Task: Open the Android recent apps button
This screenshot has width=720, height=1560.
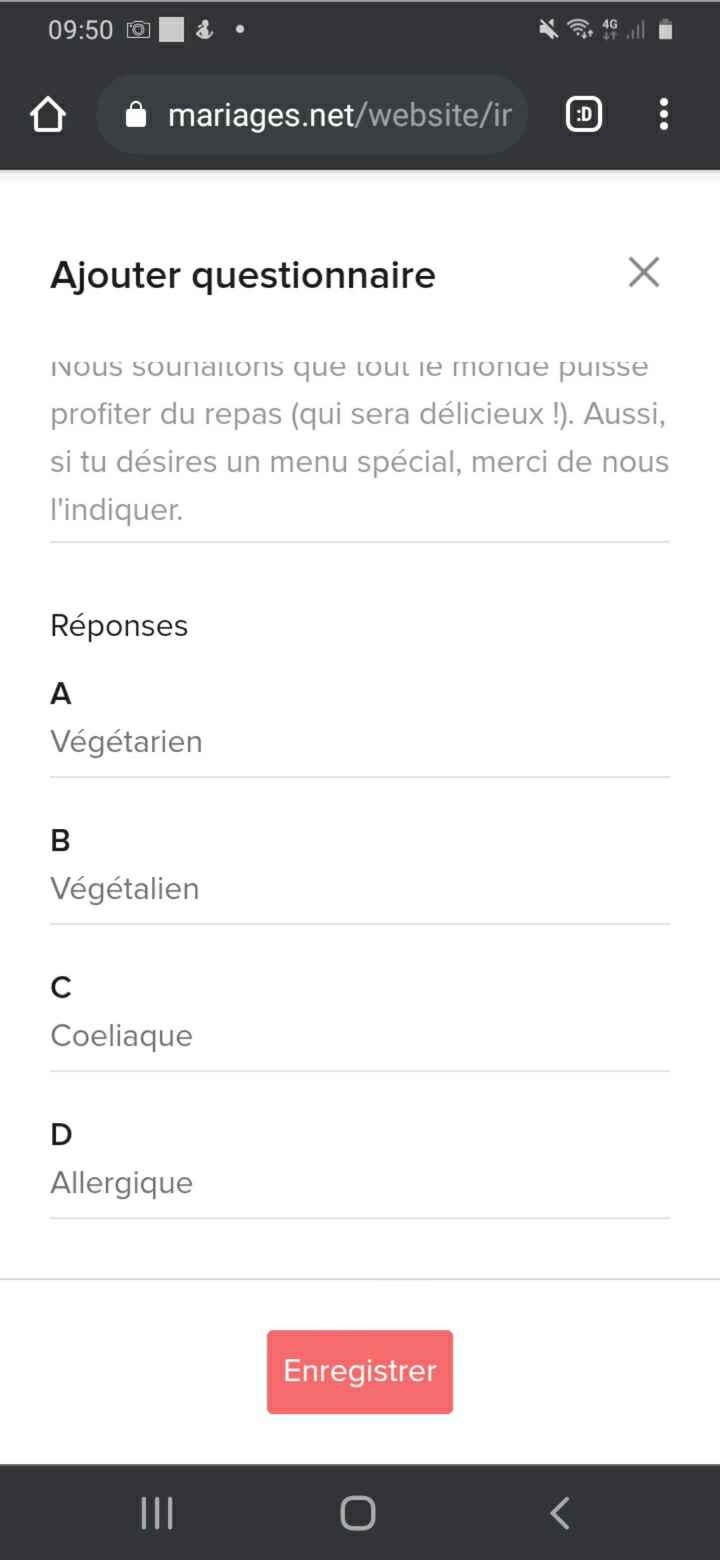Action: 157,1512
